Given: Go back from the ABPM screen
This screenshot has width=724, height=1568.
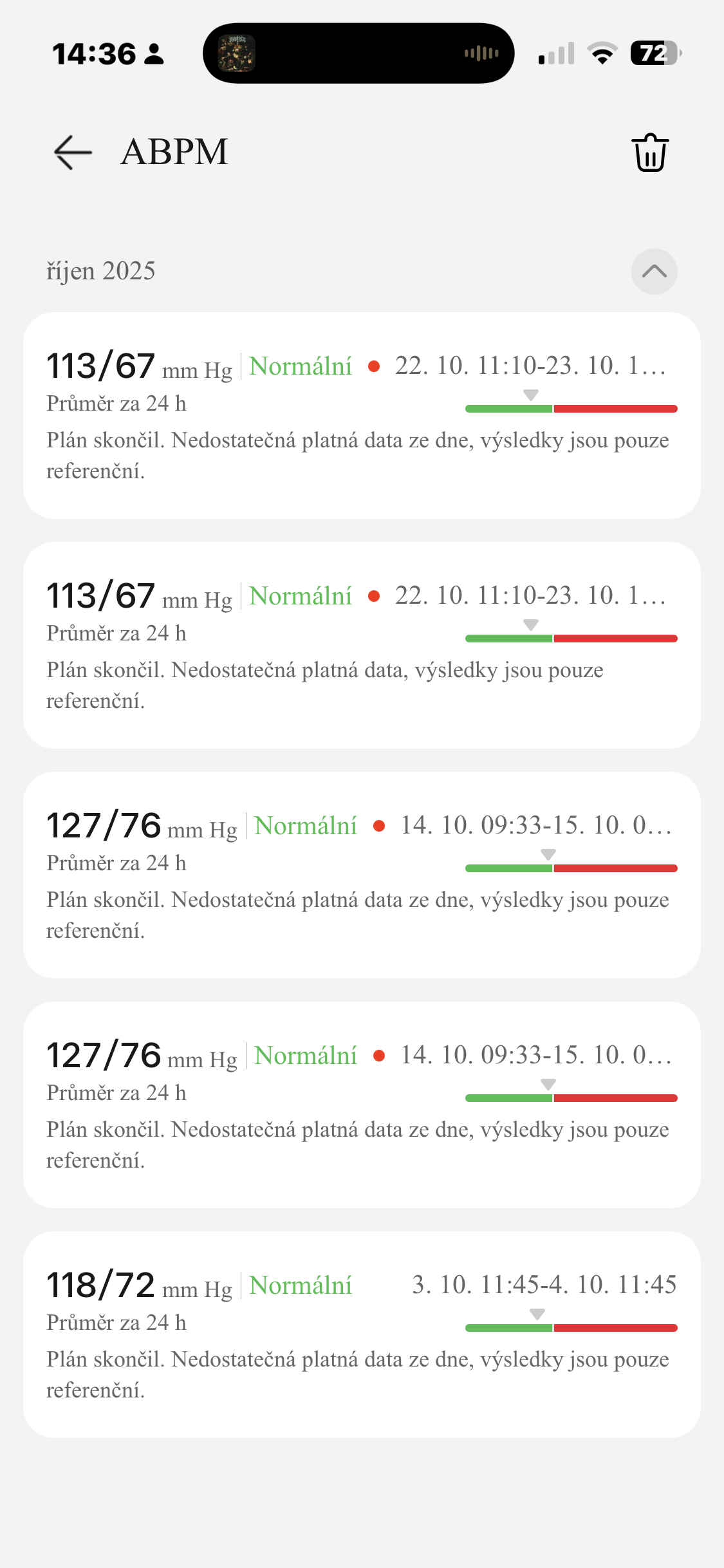Looking at the screenshot, I should coord(73,153).
